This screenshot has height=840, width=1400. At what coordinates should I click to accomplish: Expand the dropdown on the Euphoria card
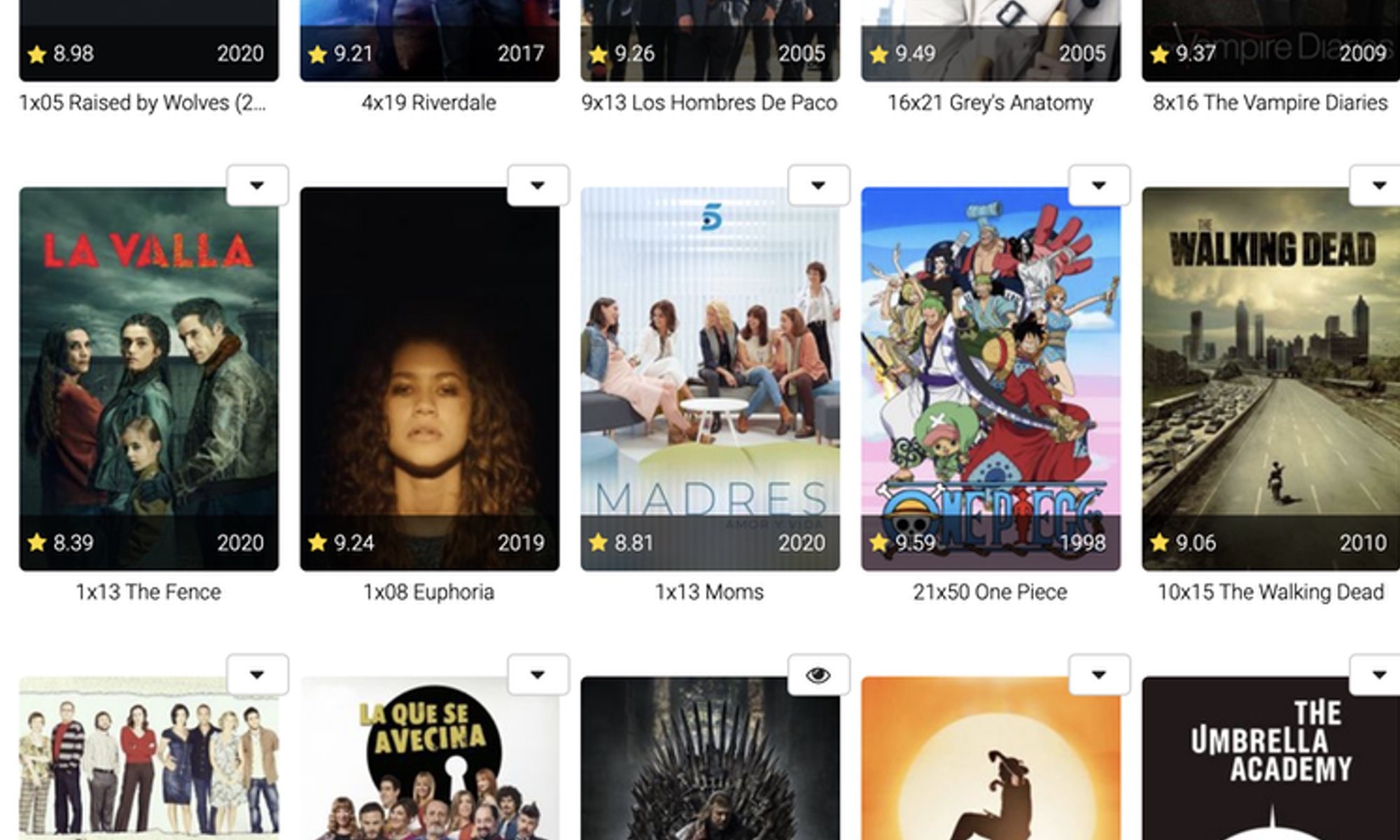point(538,185)
